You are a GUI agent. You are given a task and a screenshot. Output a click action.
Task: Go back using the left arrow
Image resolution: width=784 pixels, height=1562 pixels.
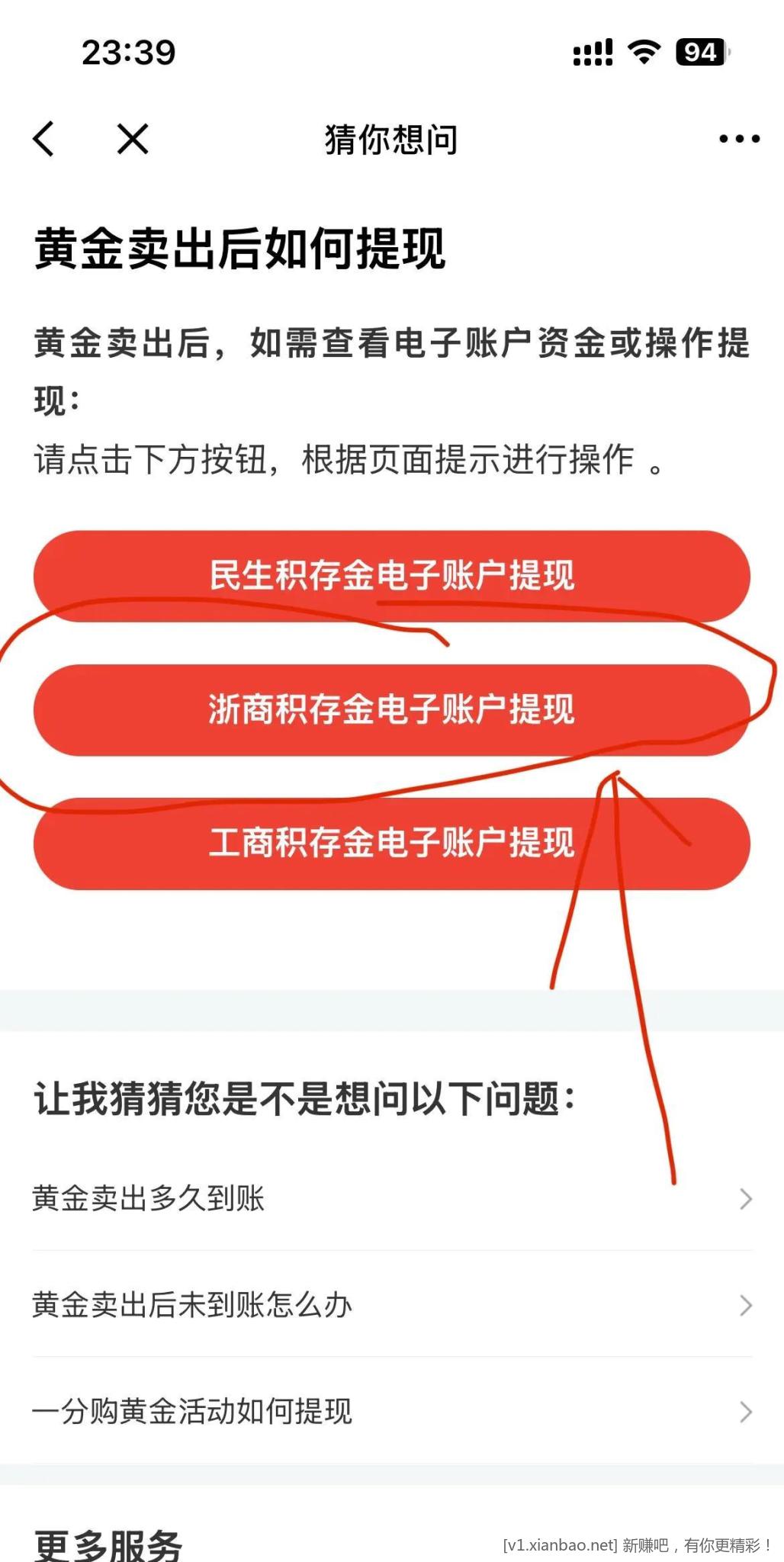tap(44, 139)
